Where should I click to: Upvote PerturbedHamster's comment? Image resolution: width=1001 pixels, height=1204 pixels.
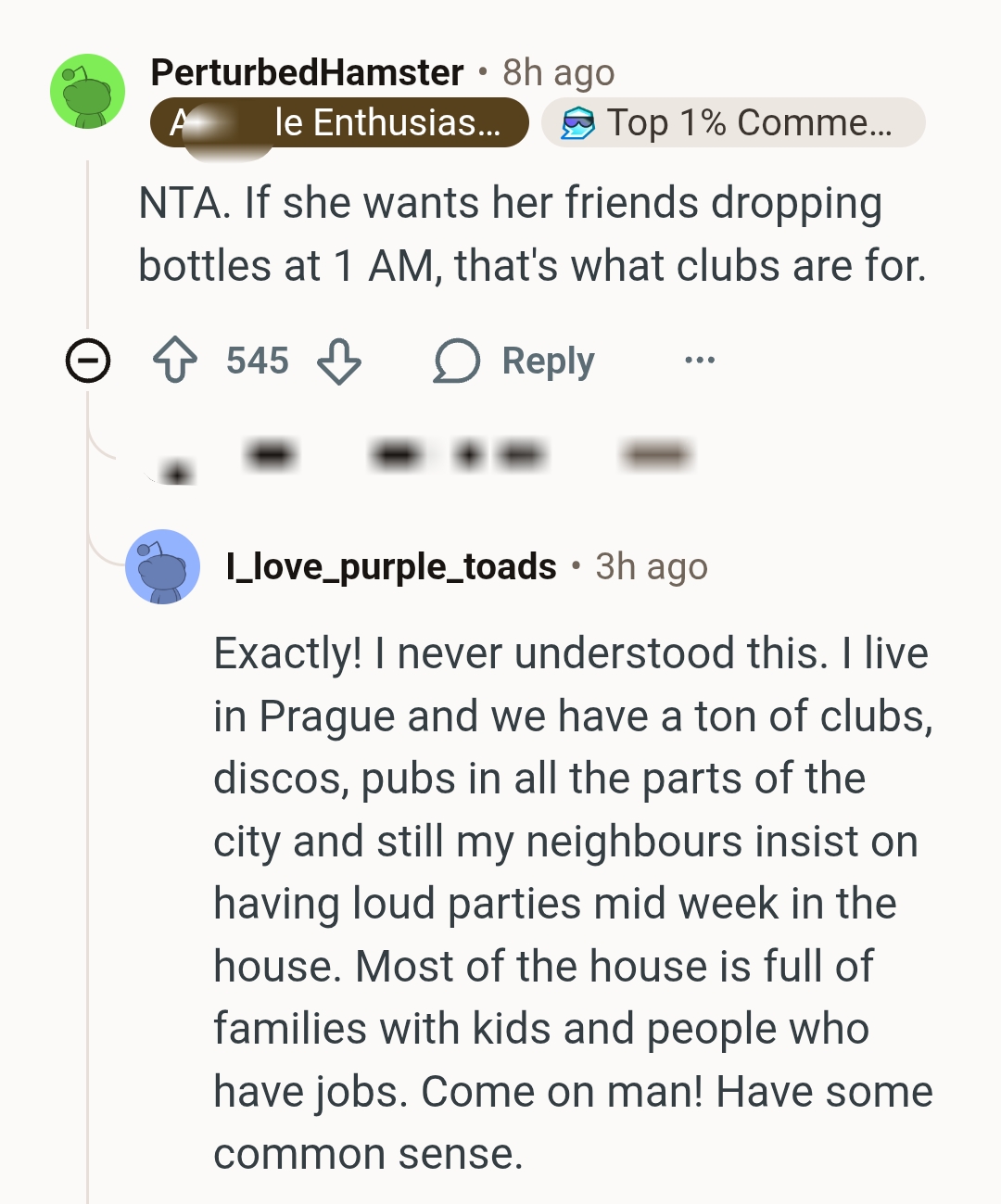(175, 361)
